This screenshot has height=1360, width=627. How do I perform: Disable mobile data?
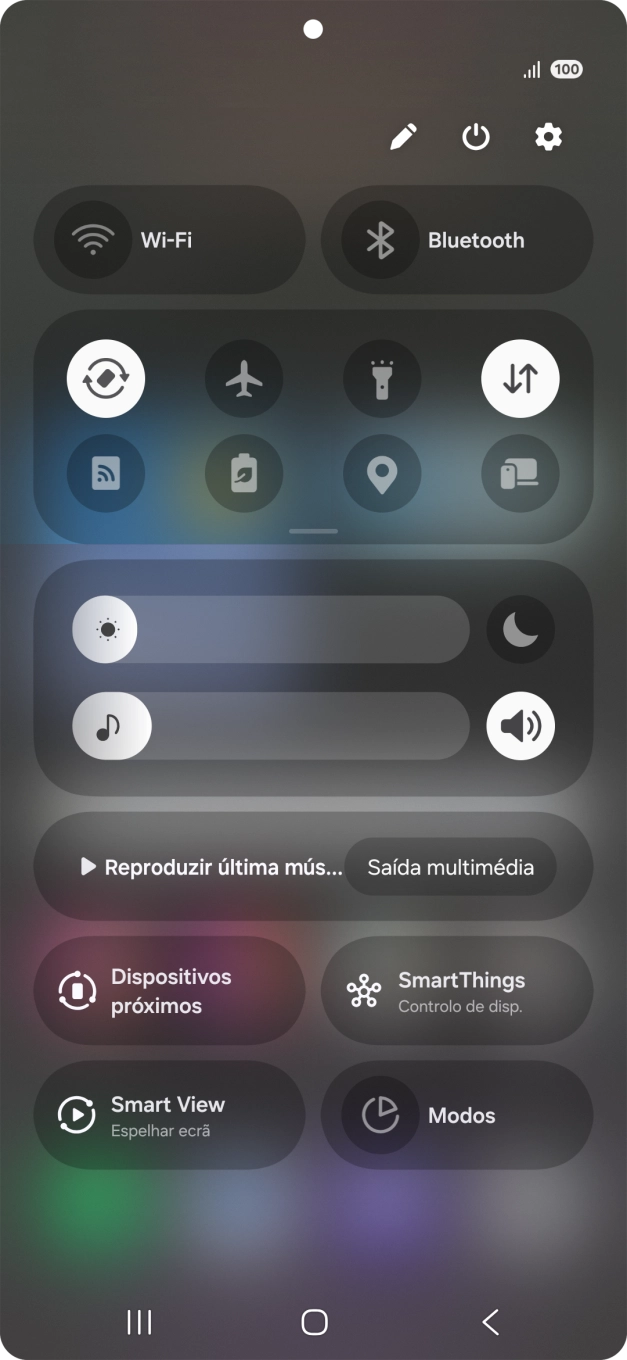point(520,379)
